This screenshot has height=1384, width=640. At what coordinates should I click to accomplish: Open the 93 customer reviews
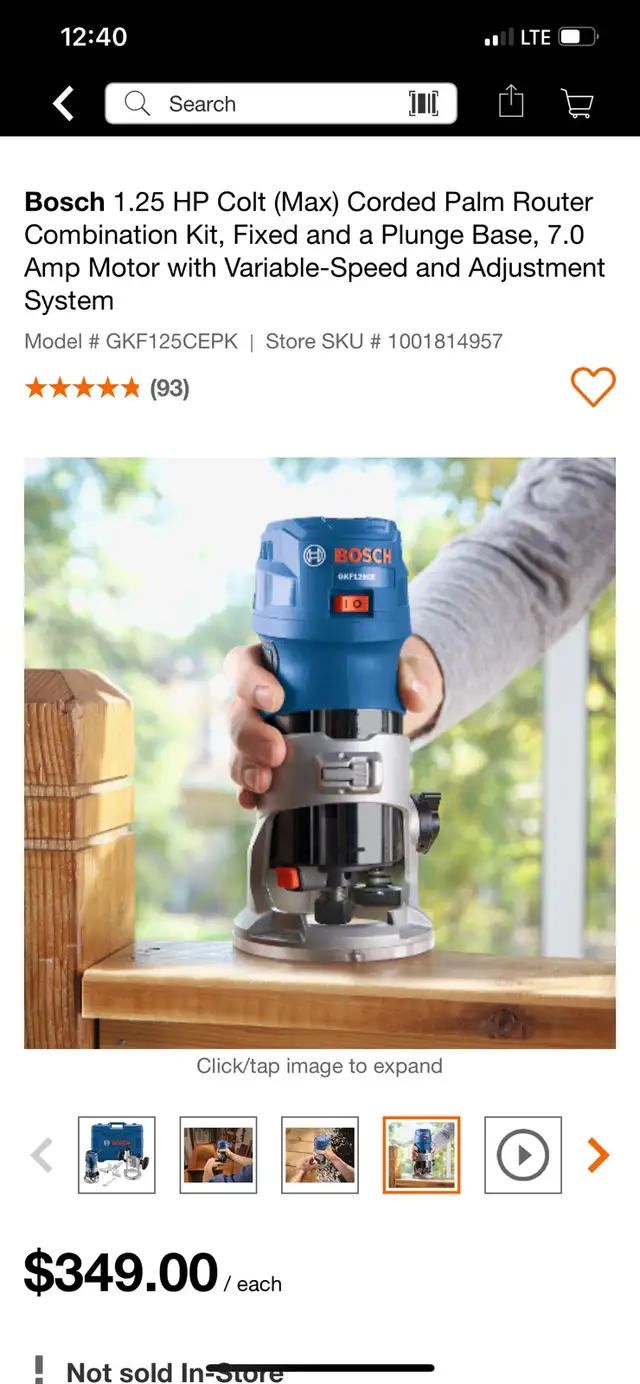pyautogui.click(x=107, y=388)
